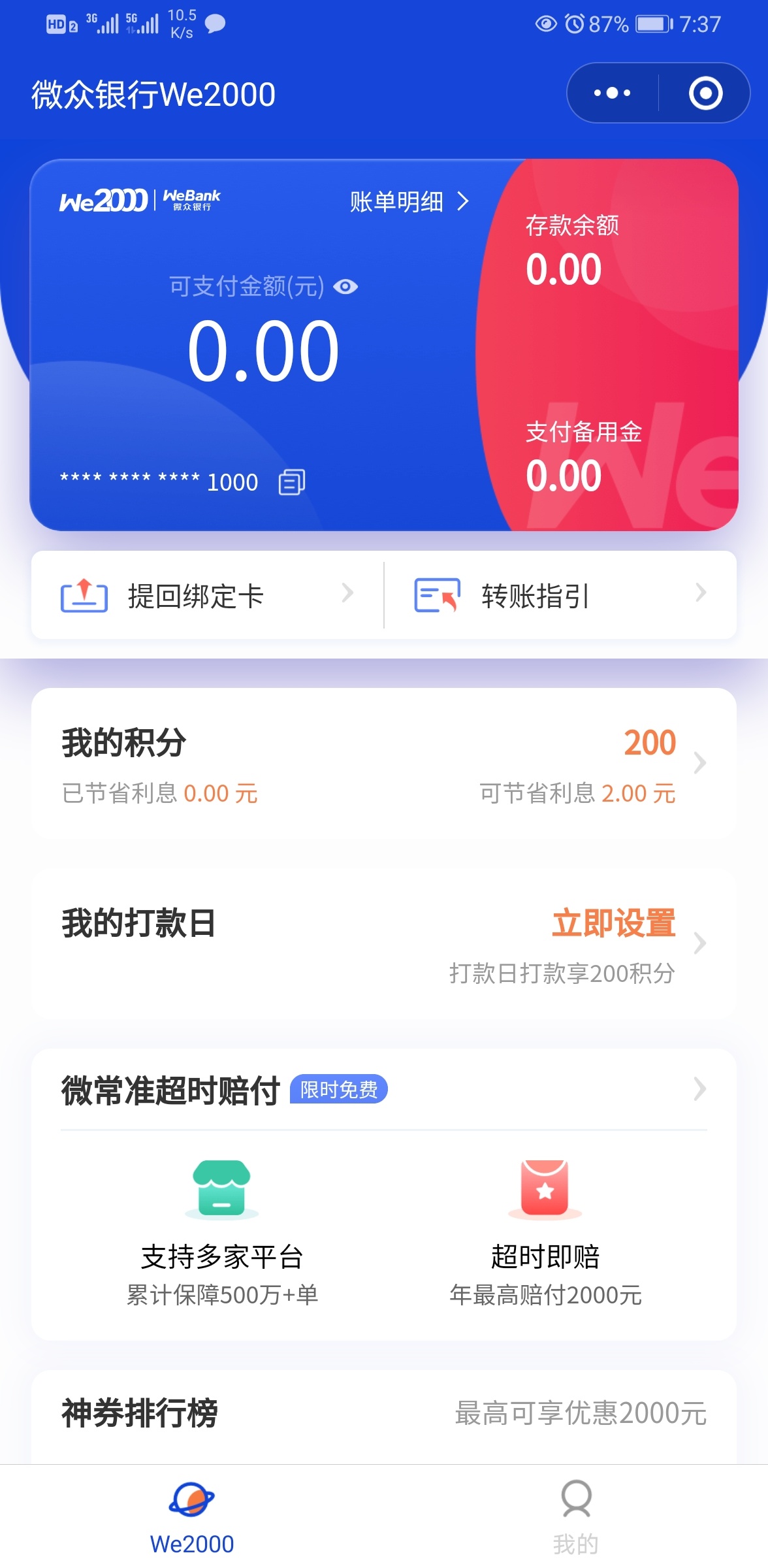This screenshot has width=768, height=1568.
Task: View 神券排行榜 coupon ranking
Action: [x=384, y=1414]
